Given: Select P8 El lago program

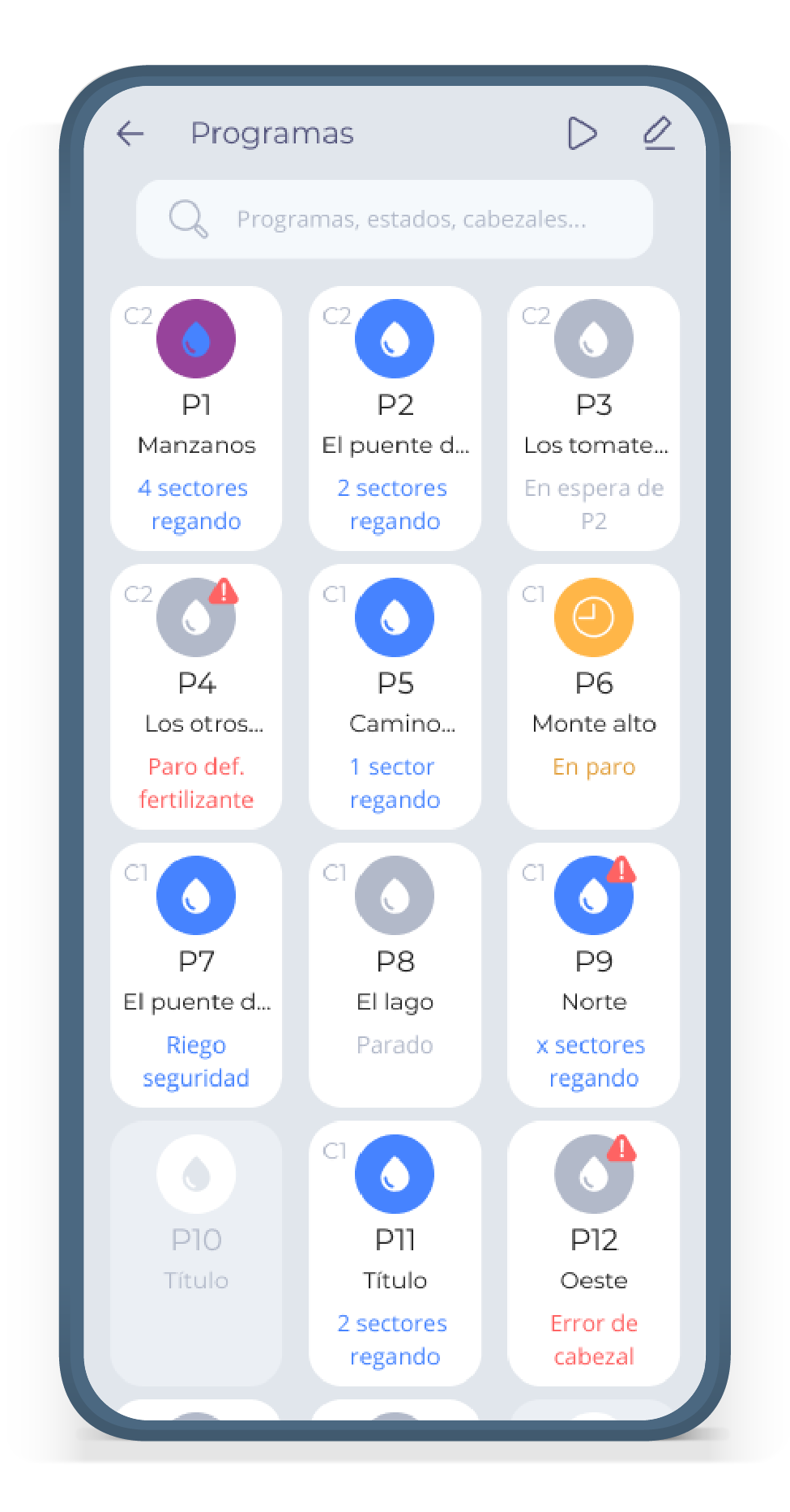Looking at the screenshot, I should coord(395,975).
